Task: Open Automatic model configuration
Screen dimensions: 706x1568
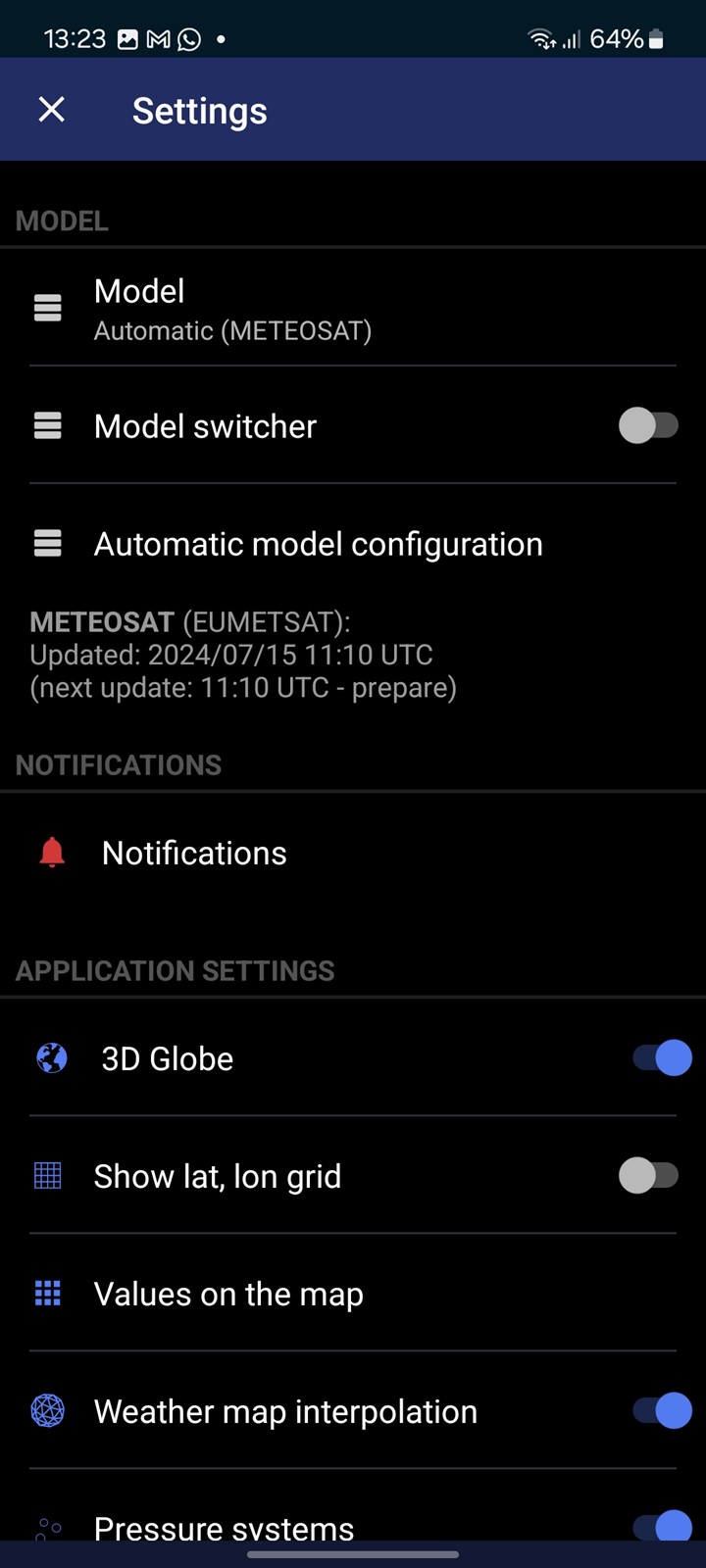Action: [353, 543]
